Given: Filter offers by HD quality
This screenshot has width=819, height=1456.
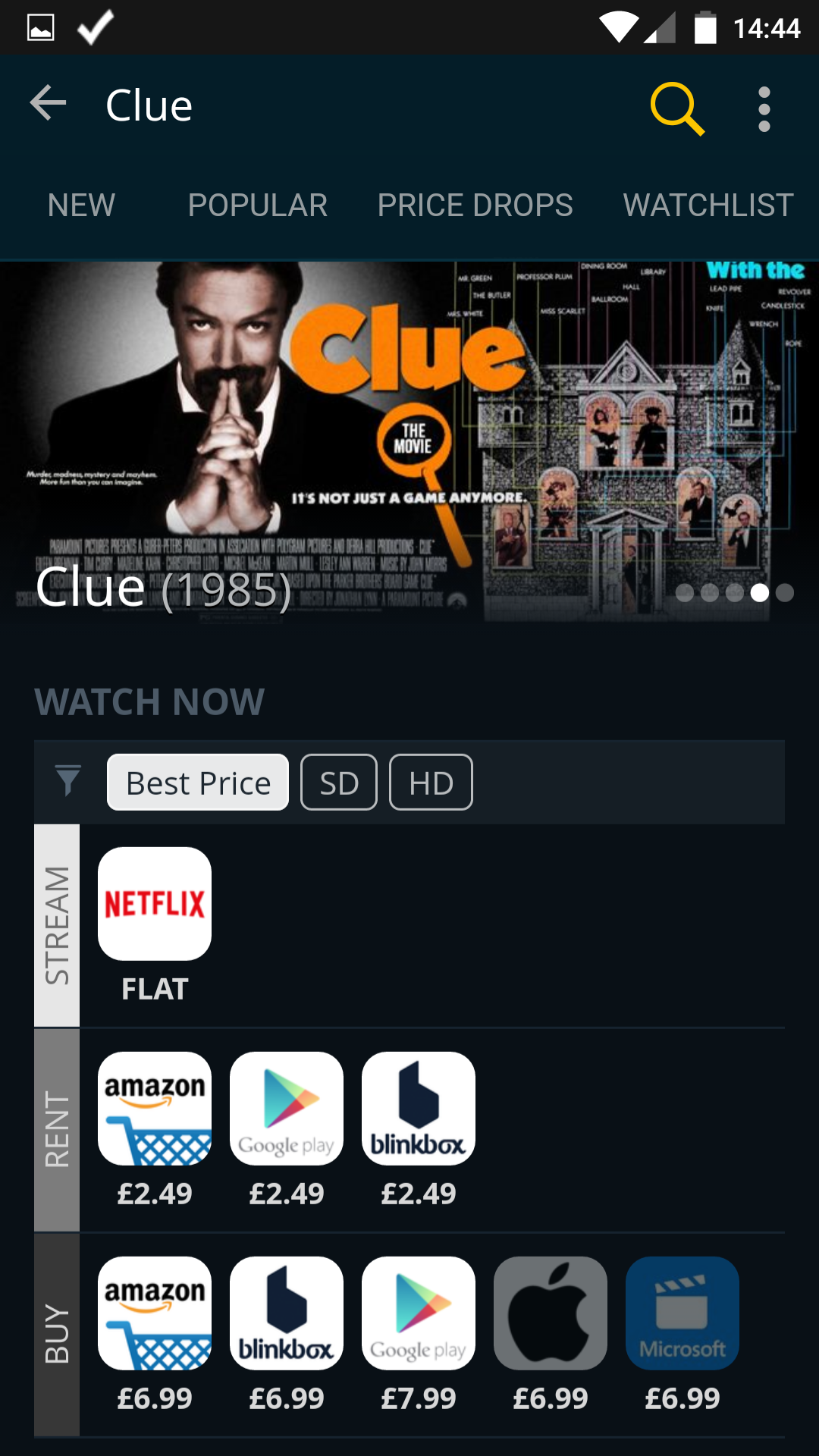Looking at the screenshot, I should [431, 782].
